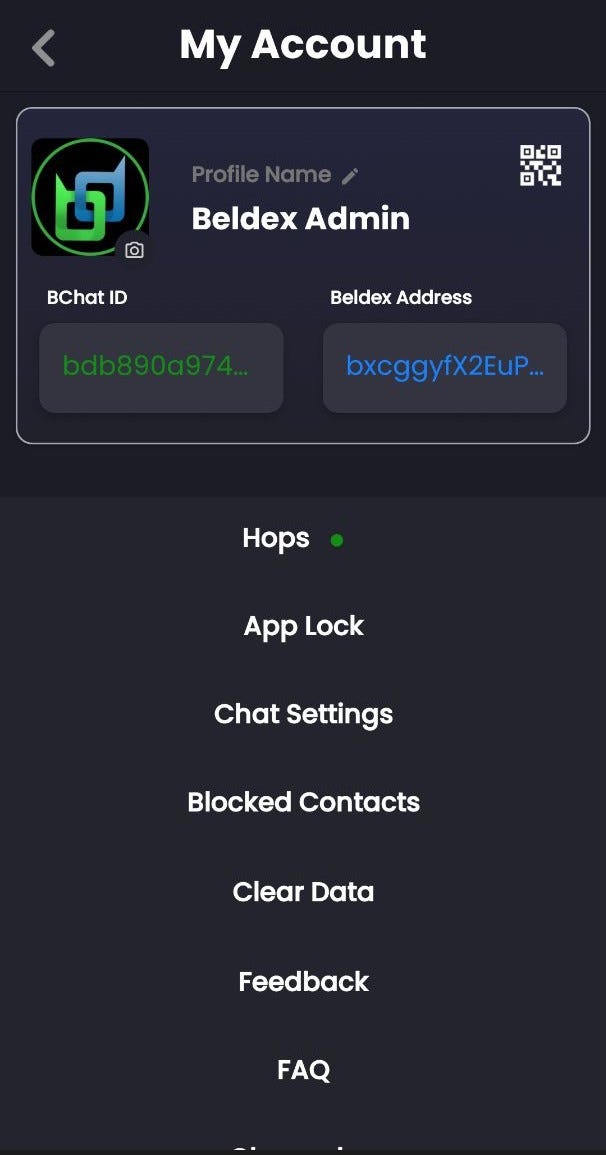Copy the Beldex Address
The height and width of the screenshot is (1155, 606).
click(444, 367)
